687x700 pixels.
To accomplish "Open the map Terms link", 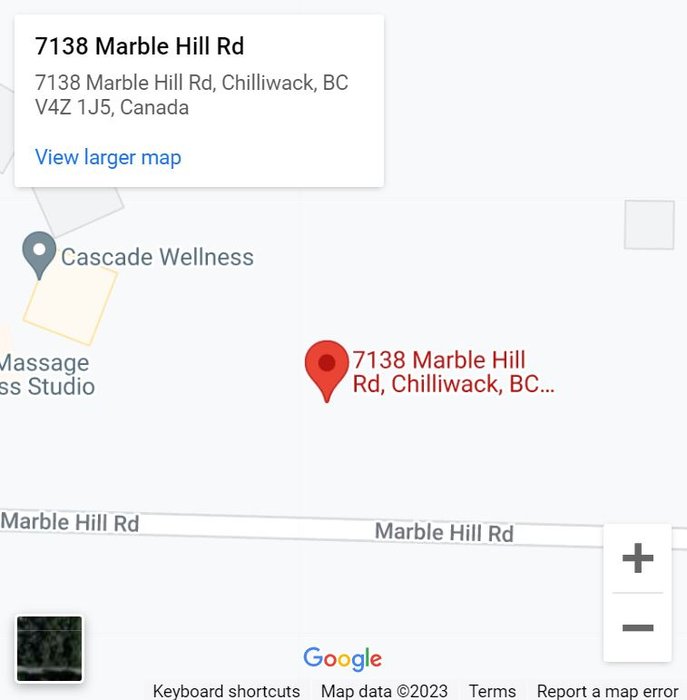I will pyautogui.click(x=492, y=691).
